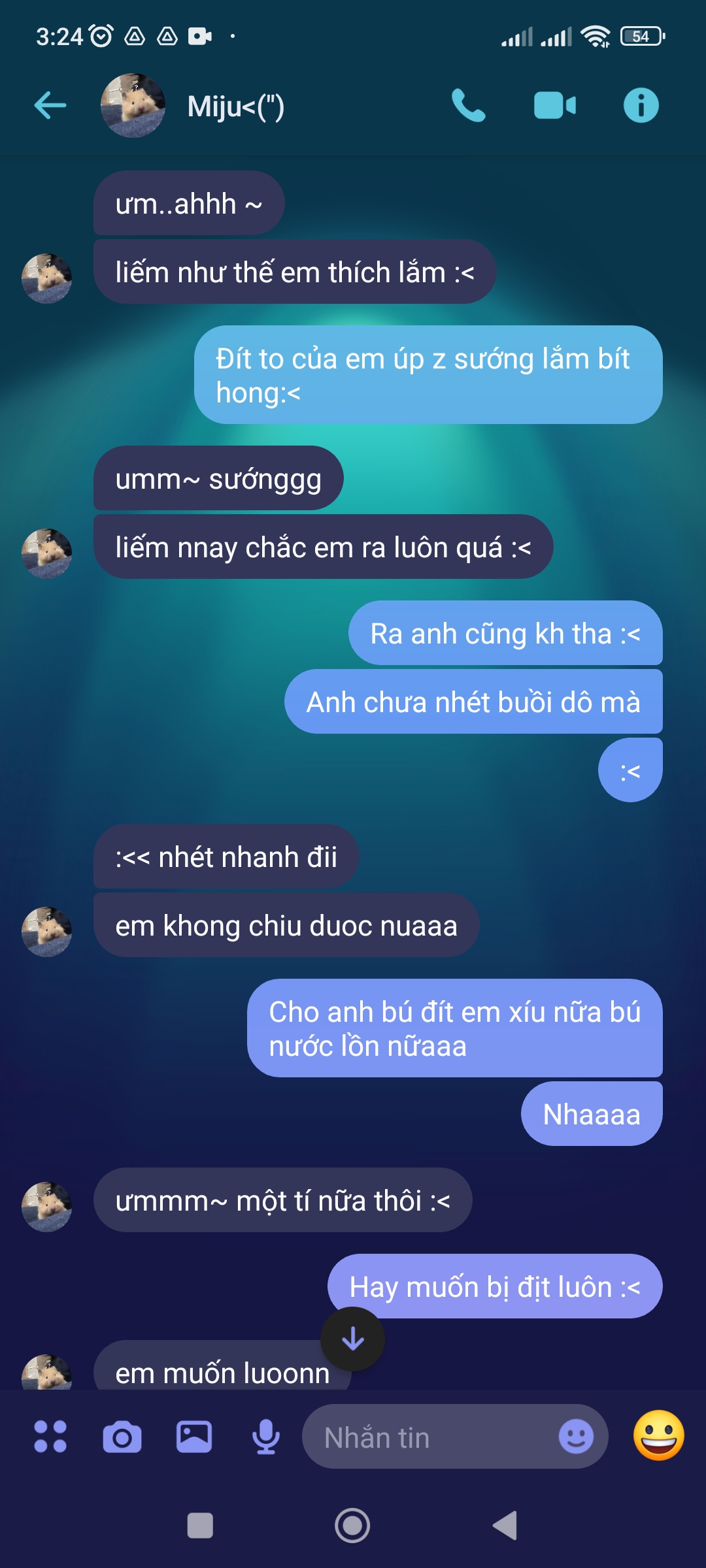Start a video call with Miju
This screenshot has width=706, height=1568.
tap(554, 105)
